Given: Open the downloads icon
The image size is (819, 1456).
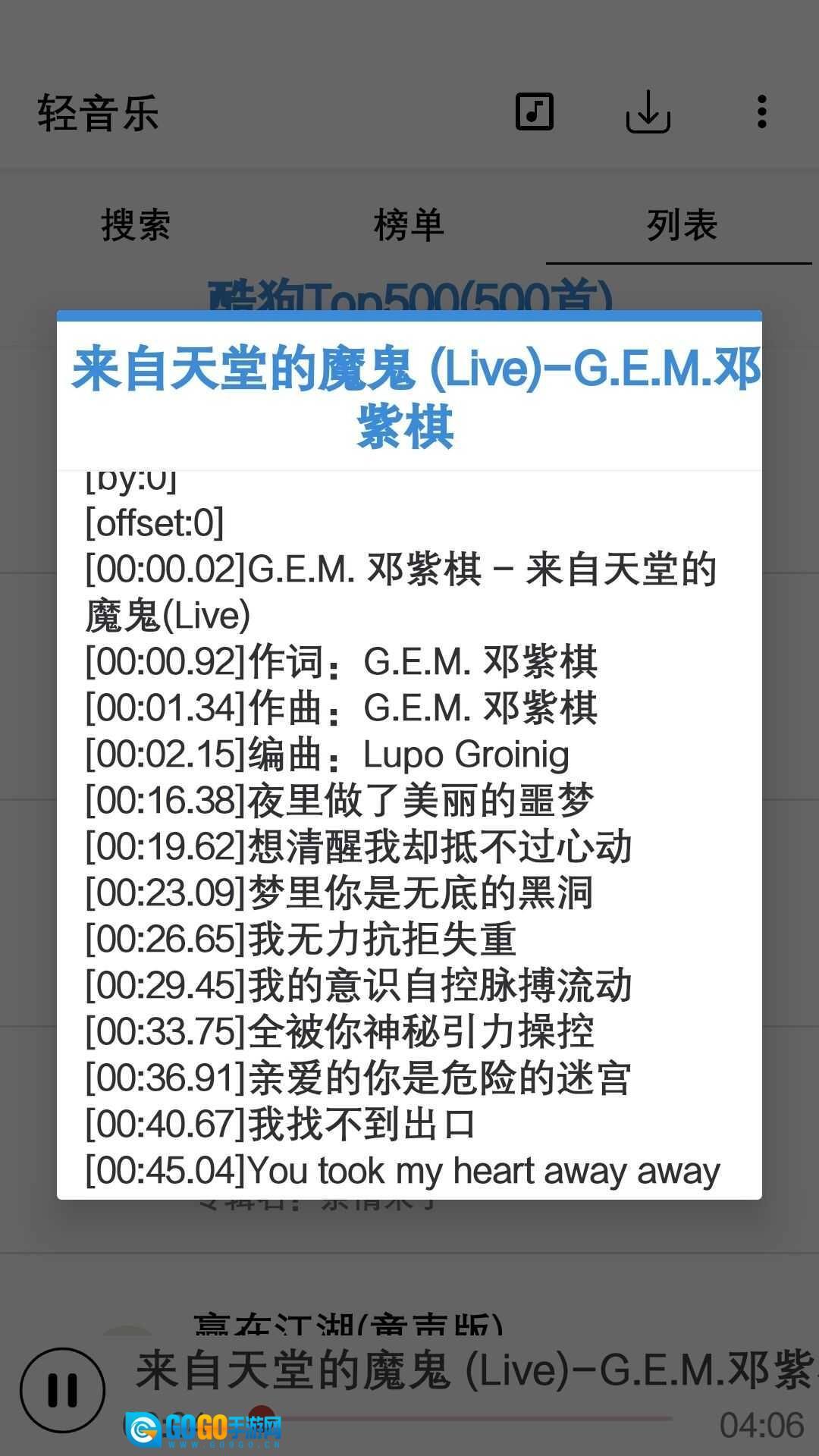Looking at the screenshot, I should pyautogui.click(x=648, y=112).
